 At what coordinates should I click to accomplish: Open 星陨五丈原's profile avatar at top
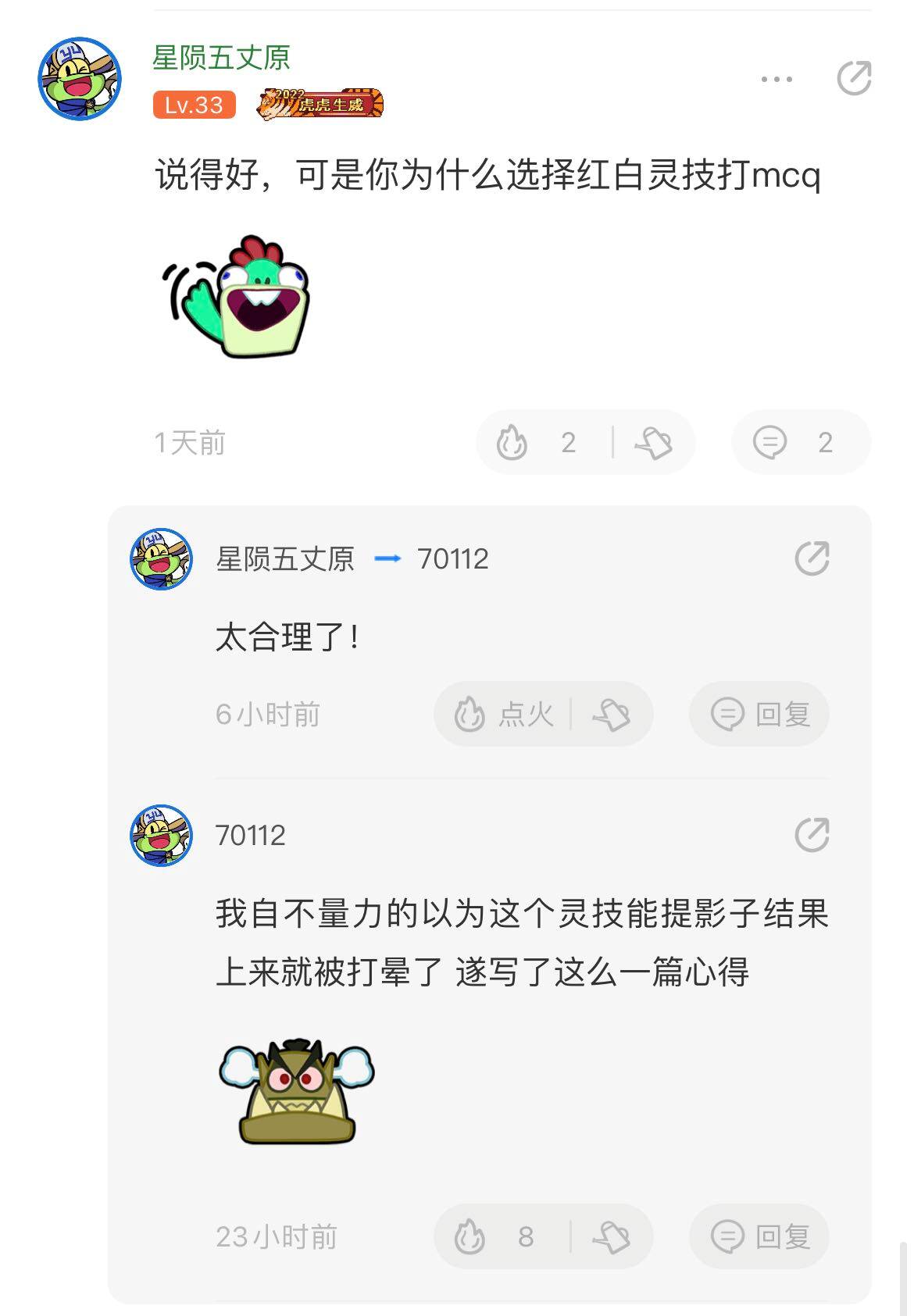point(80,78)
